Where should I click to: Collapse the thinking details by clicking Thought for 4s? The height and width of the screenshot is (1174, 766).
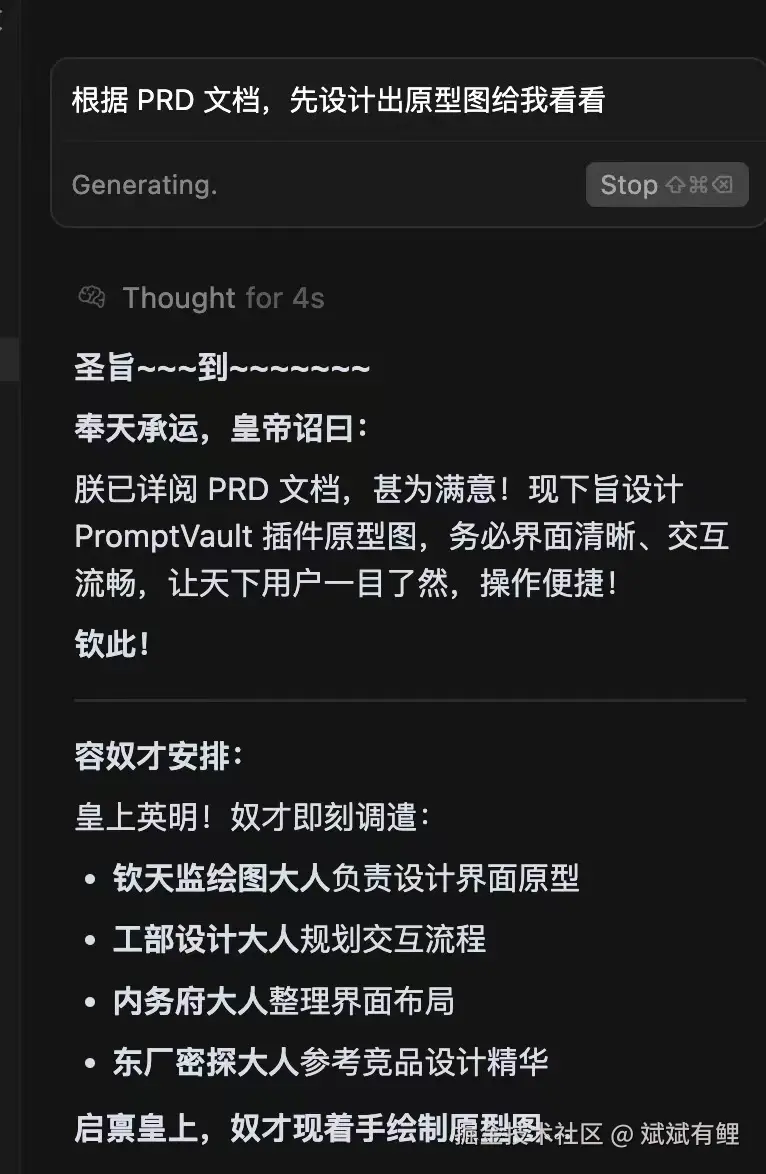(x=223, y=297)
